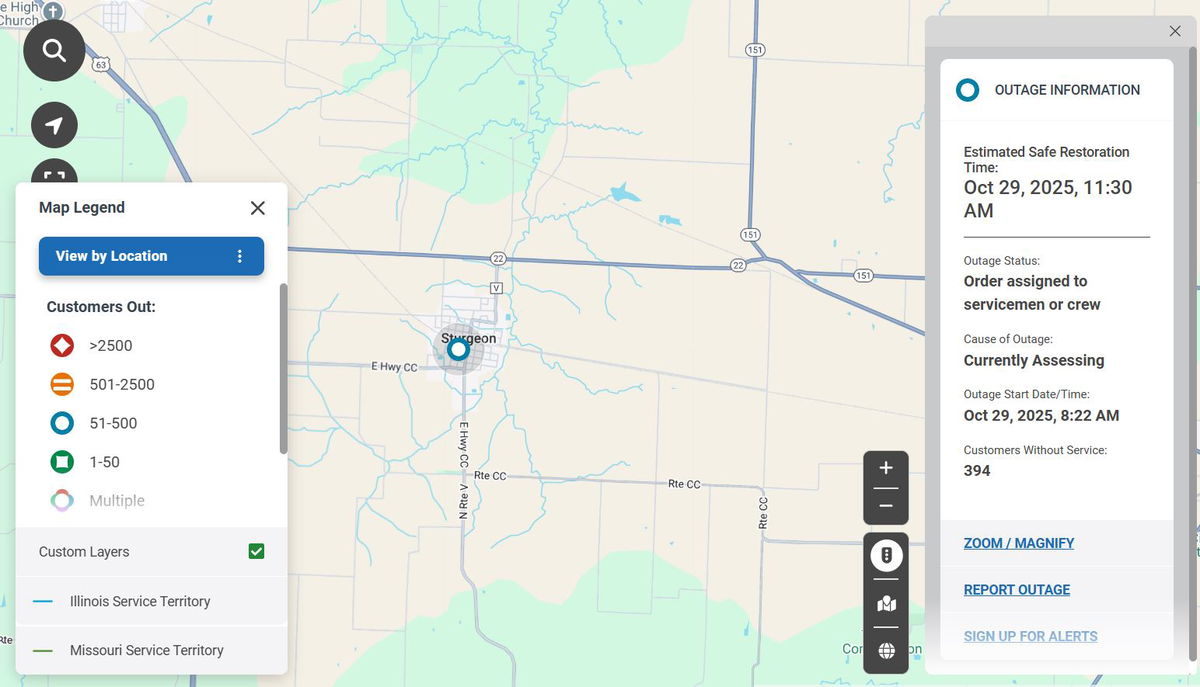The width and height of the screenshot is (1200, 687).
Task: Zoom out with the minus button
Action: point(886,506)
